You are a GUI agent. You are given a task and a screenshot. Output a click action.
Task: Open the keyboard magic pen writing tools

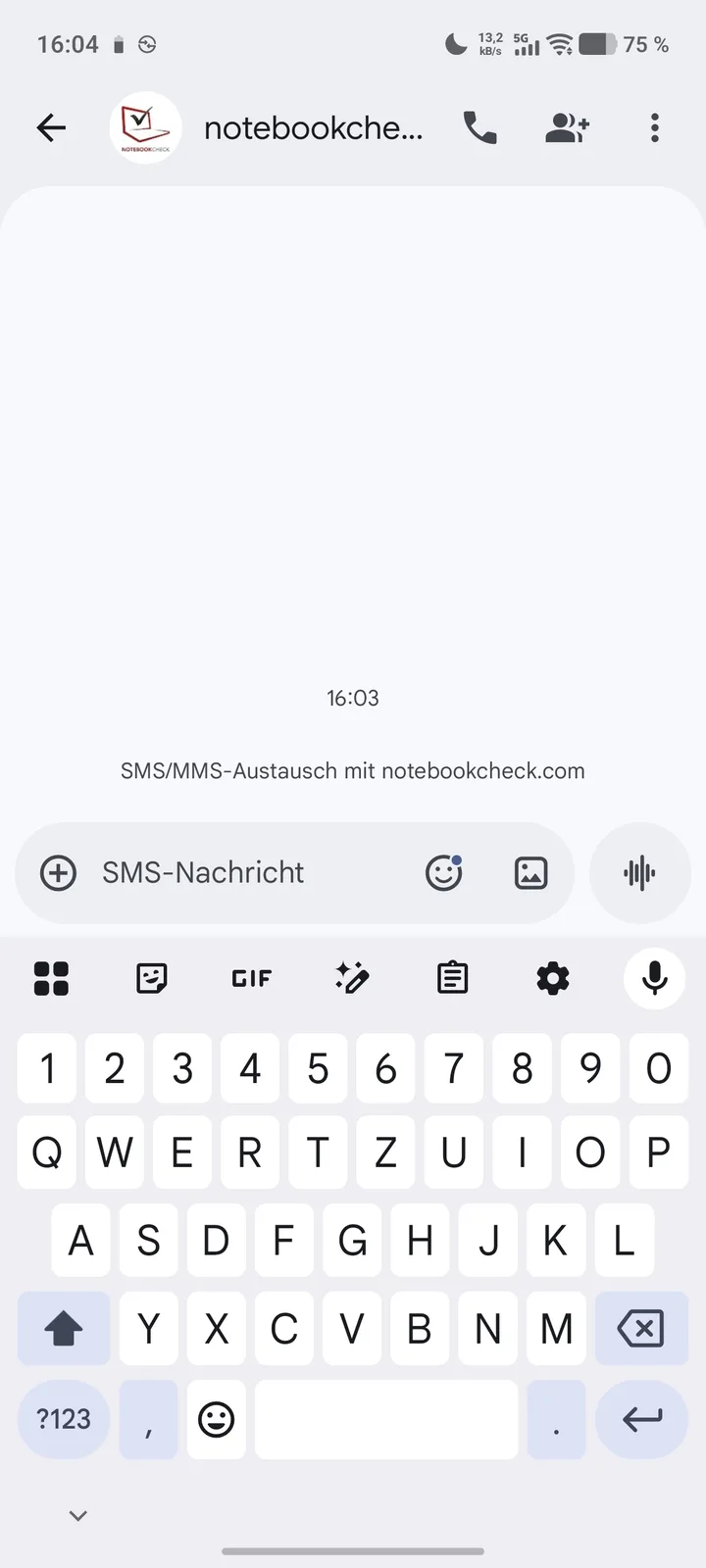pyautogui.click(x=352, y=978)
